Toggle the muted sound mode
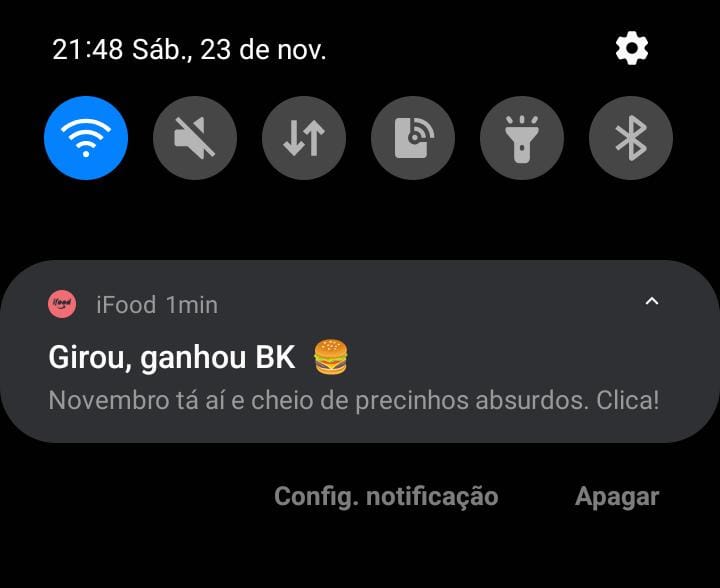Viewport: 720px width, 588px height. [x=195, y=138]
